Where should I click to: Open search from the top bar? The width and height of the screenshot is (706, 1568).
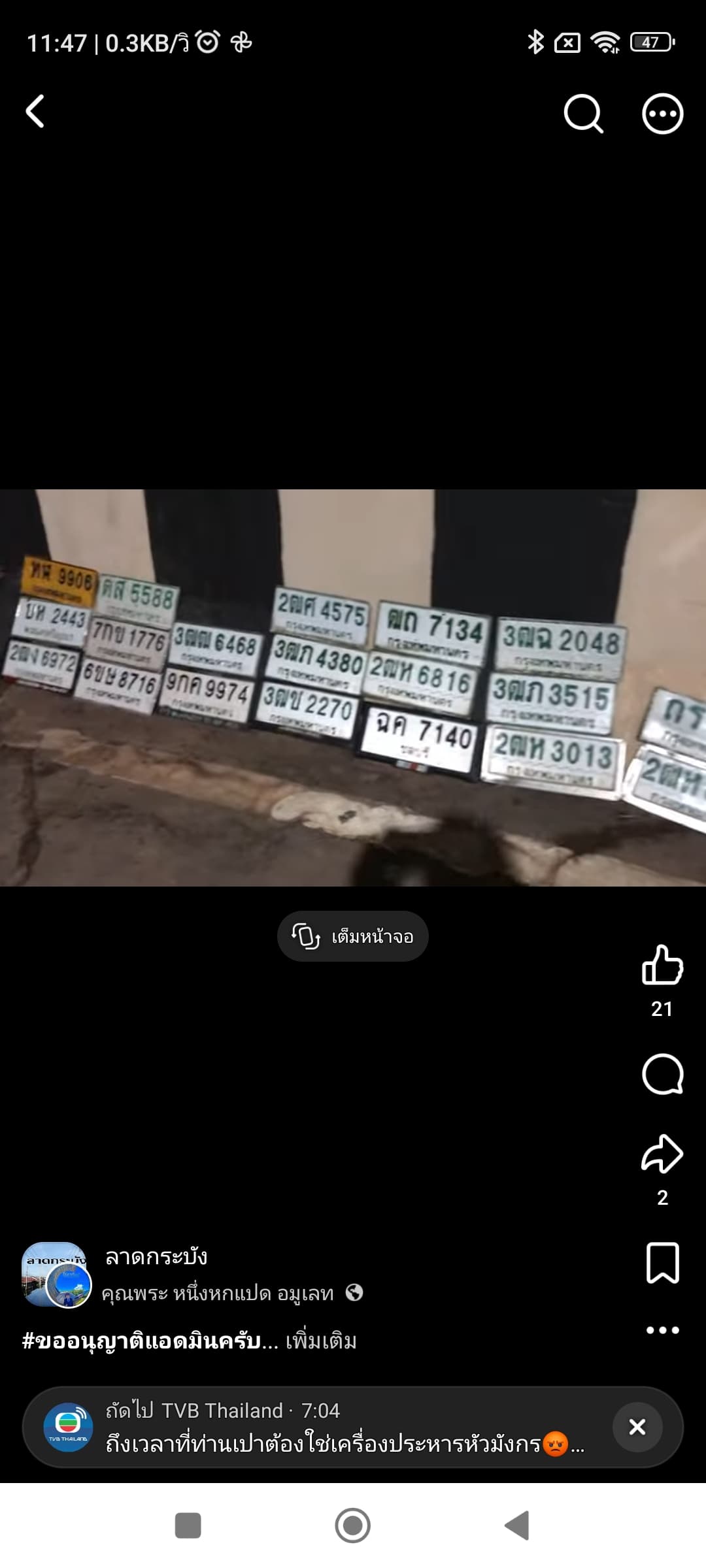point(583,114)
